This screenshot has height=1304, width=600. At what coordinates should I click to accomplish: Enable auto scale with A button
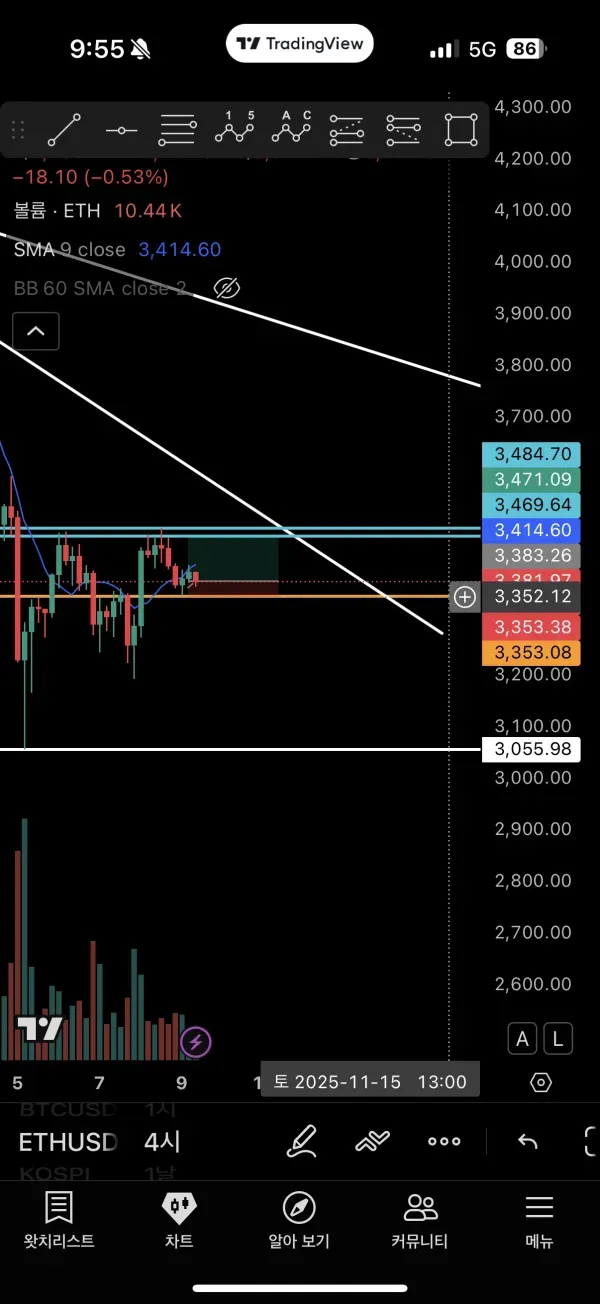(522, 1039)
